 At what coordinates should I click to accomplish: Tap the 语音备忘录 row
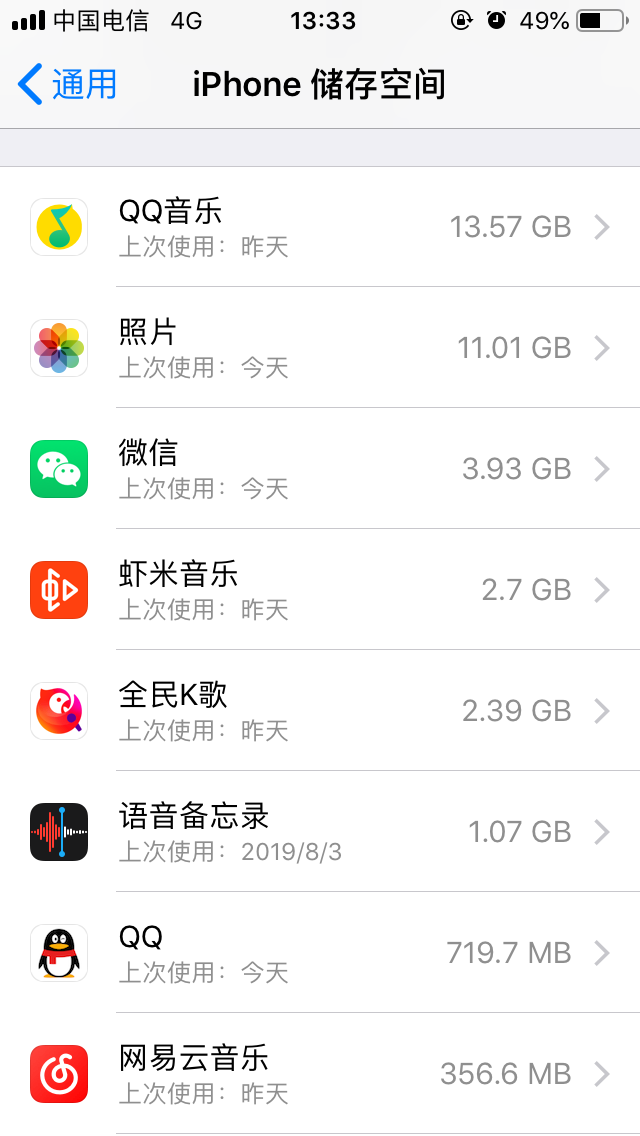(x=320, y=832)
